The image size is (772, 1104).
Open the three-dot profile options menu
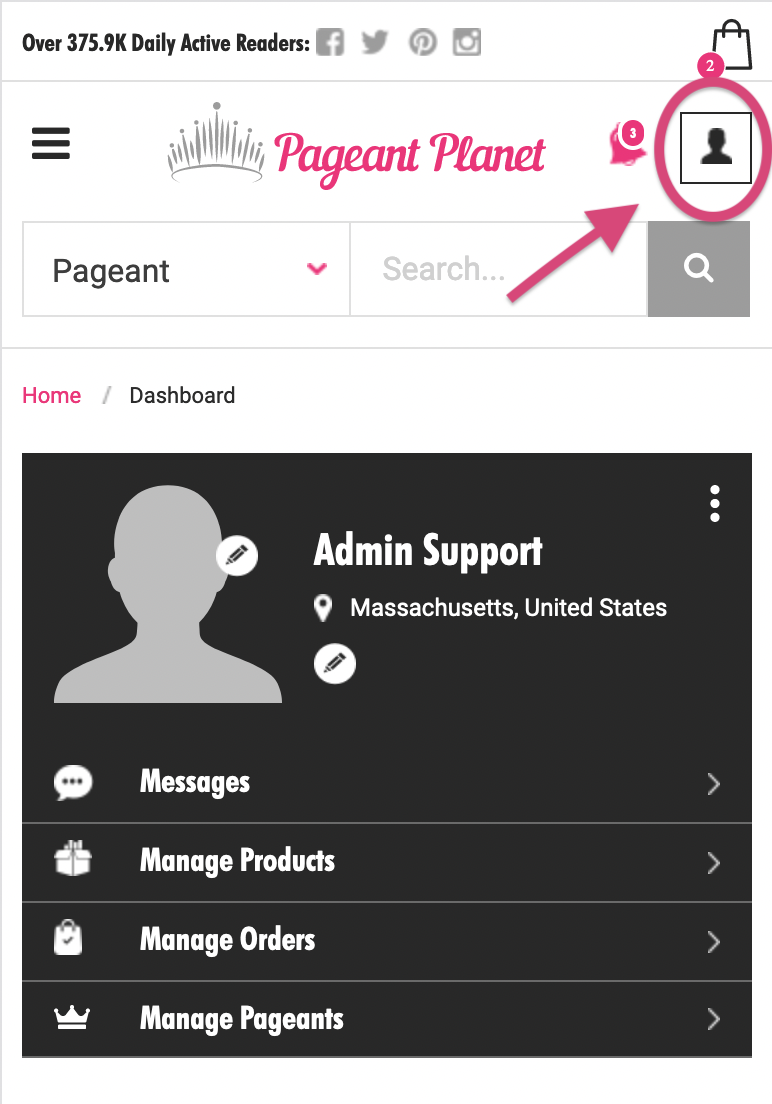pyautogui.click(x=714, y=504)
